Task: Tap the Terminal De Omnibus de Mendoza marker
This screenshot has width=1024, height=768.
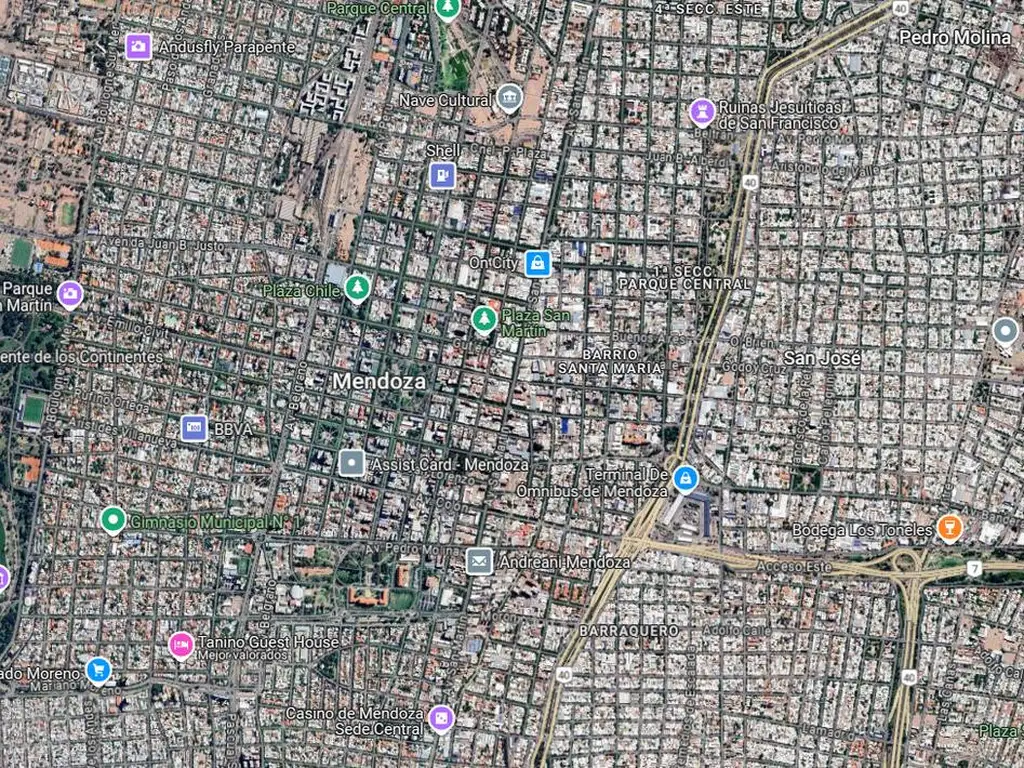Action: pyautogui.click(x=685, y=479)
